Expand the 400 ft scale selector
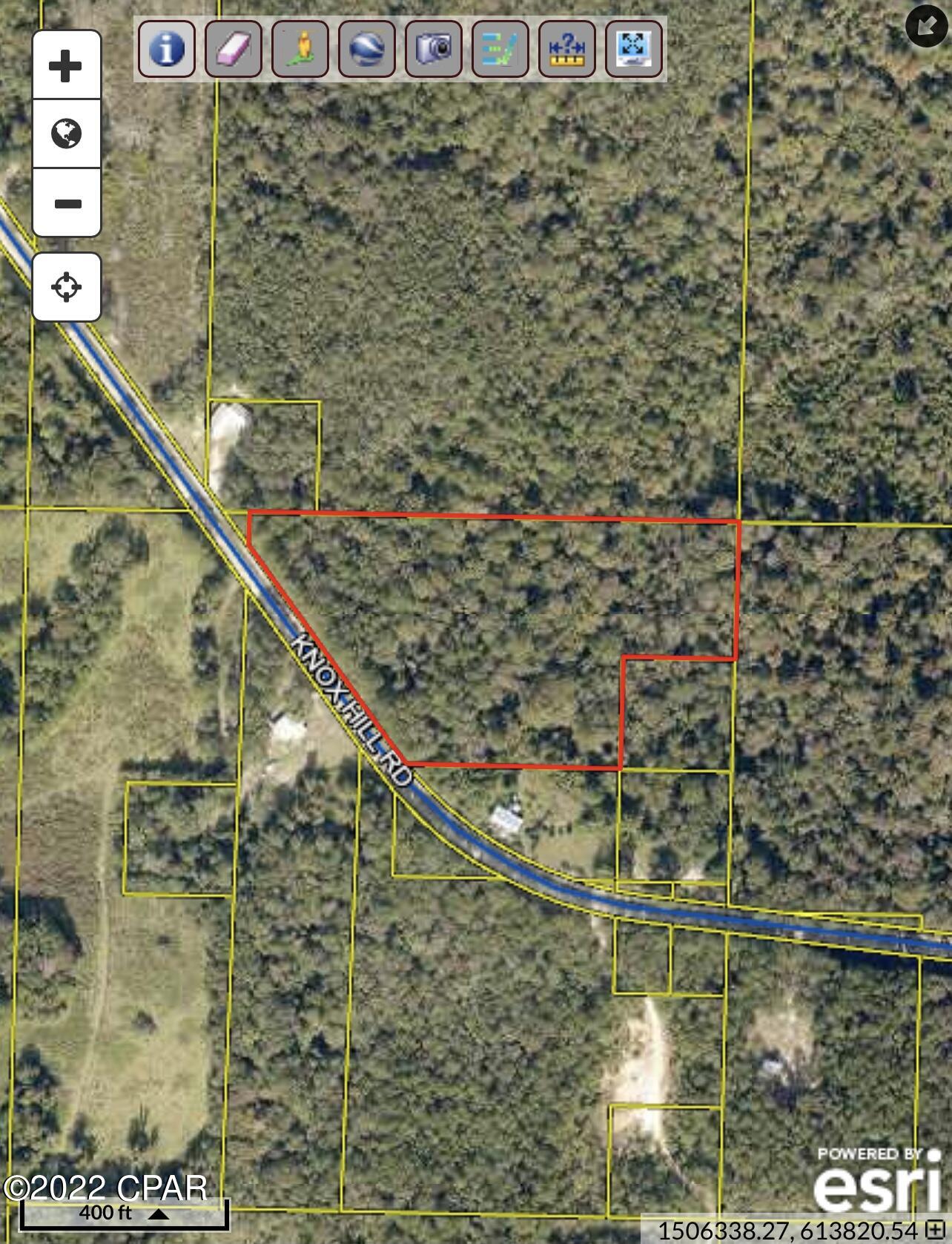The image size is (952, 1244). [x=159, y=1214]
